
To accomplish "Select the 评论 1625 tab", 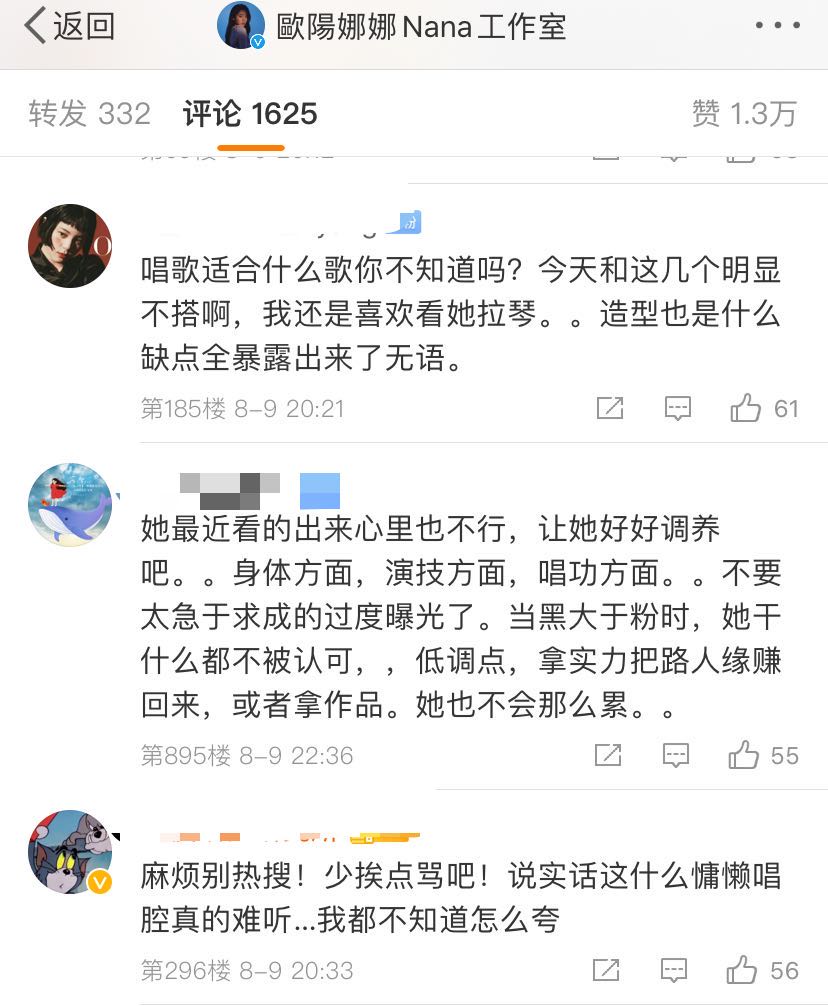I will point(250,114).
